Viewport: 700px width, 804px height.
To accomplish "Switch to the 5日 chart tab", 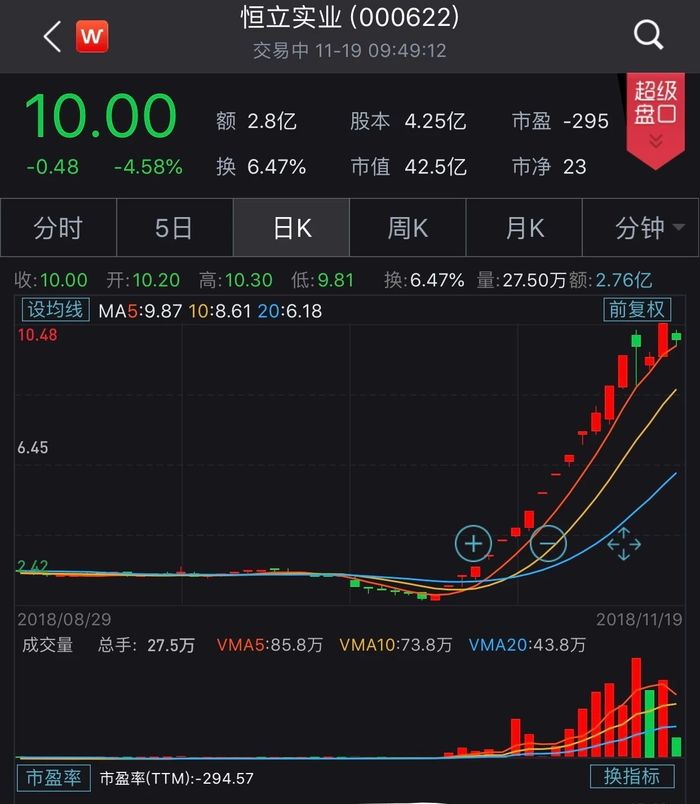I will pos(174,228).
